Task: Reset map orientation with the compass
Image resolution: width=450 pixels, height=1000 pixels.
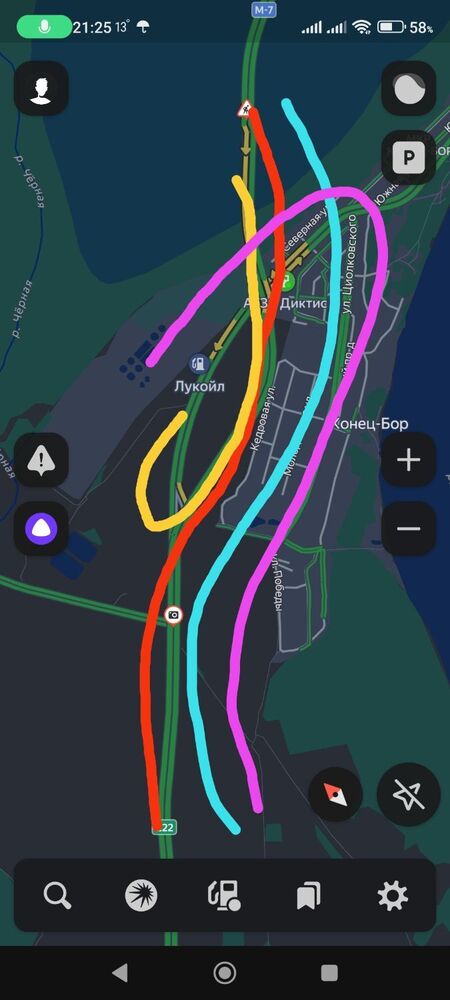Action: pos(336,795)
